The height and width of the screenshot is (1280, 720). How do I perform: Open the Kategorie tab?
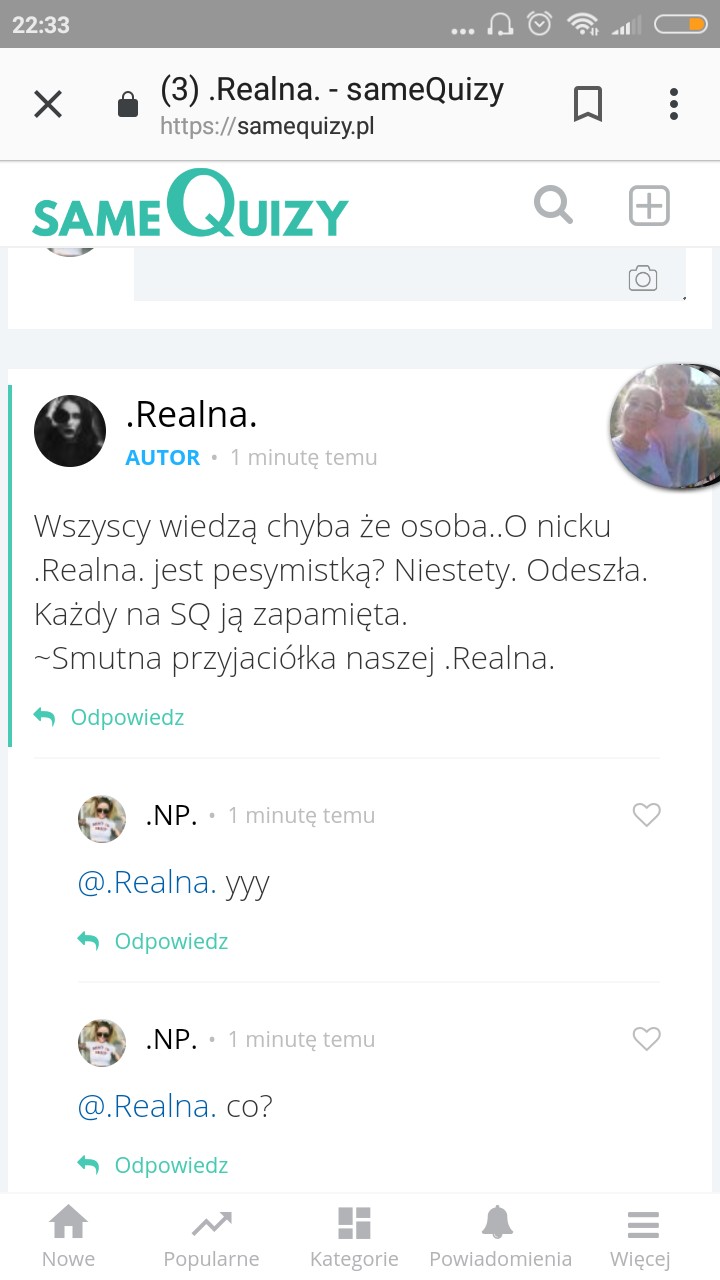[x=354, y=1236]
